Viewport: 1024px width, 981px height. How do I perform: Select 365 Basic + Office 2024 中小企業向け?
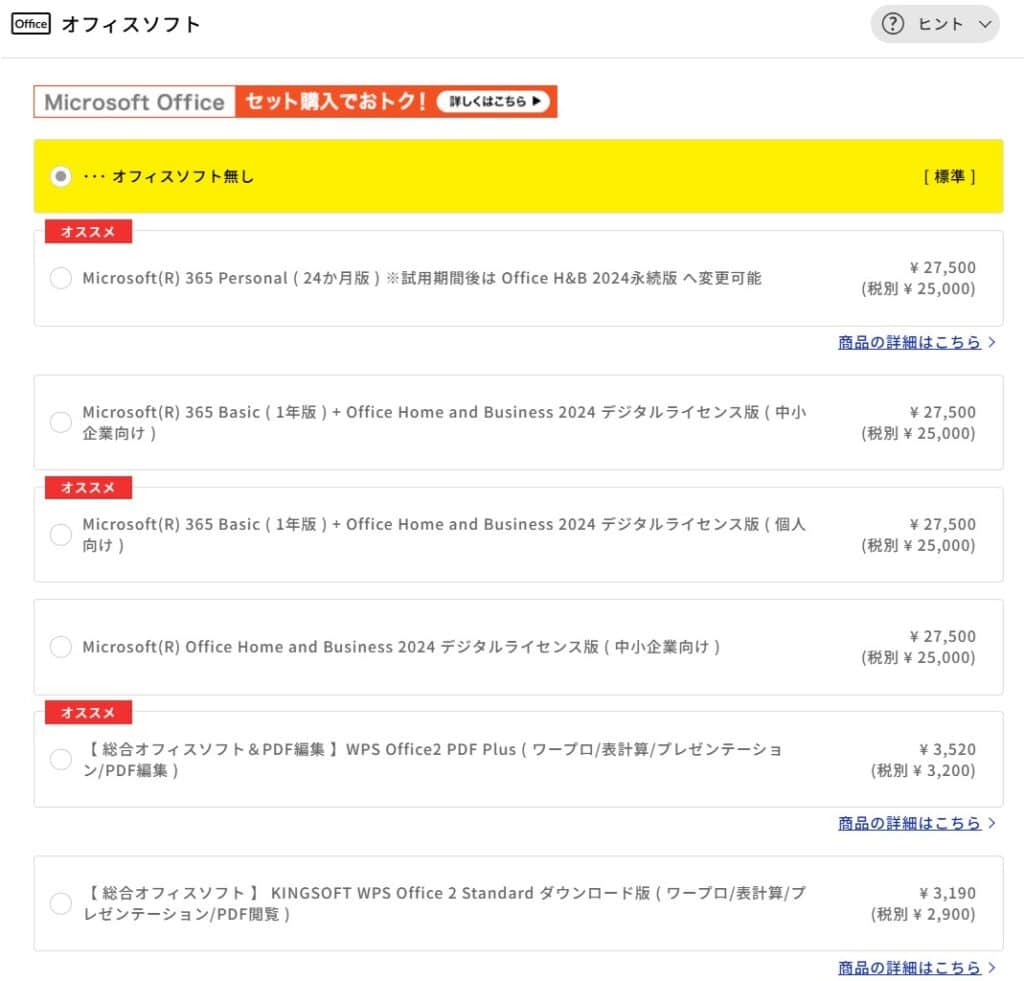[x=61, y=422]
